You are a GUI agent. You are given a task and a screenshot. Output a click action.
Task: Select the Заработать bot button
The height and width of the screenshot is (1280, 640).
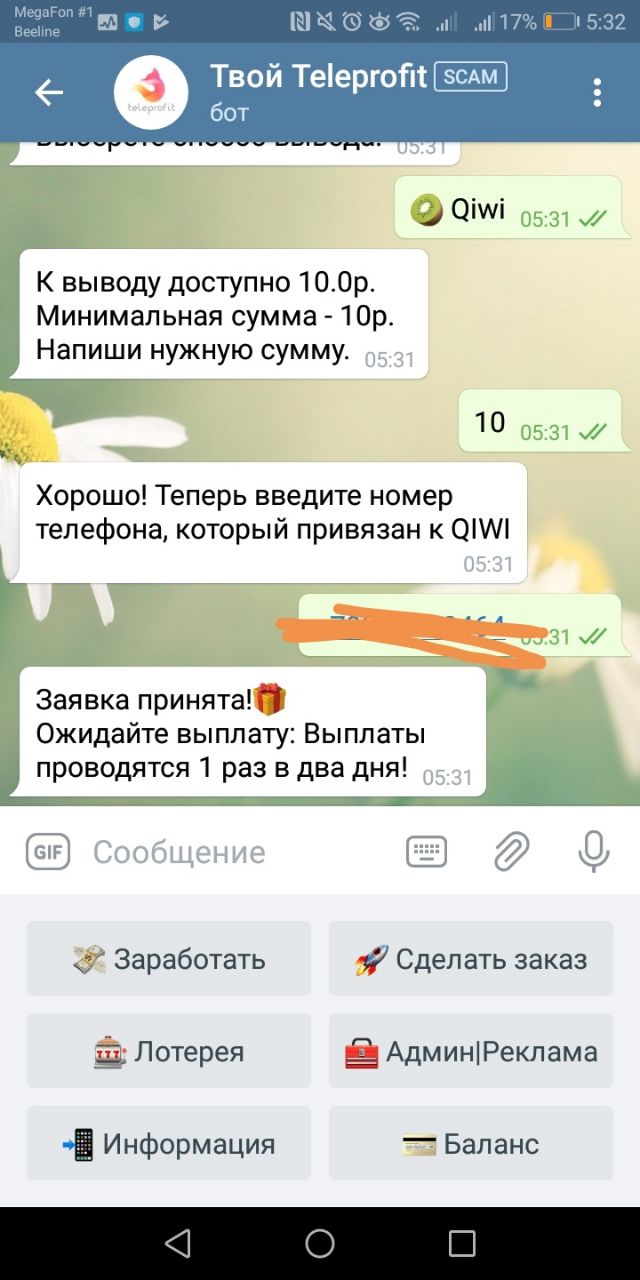coord(169,959)
